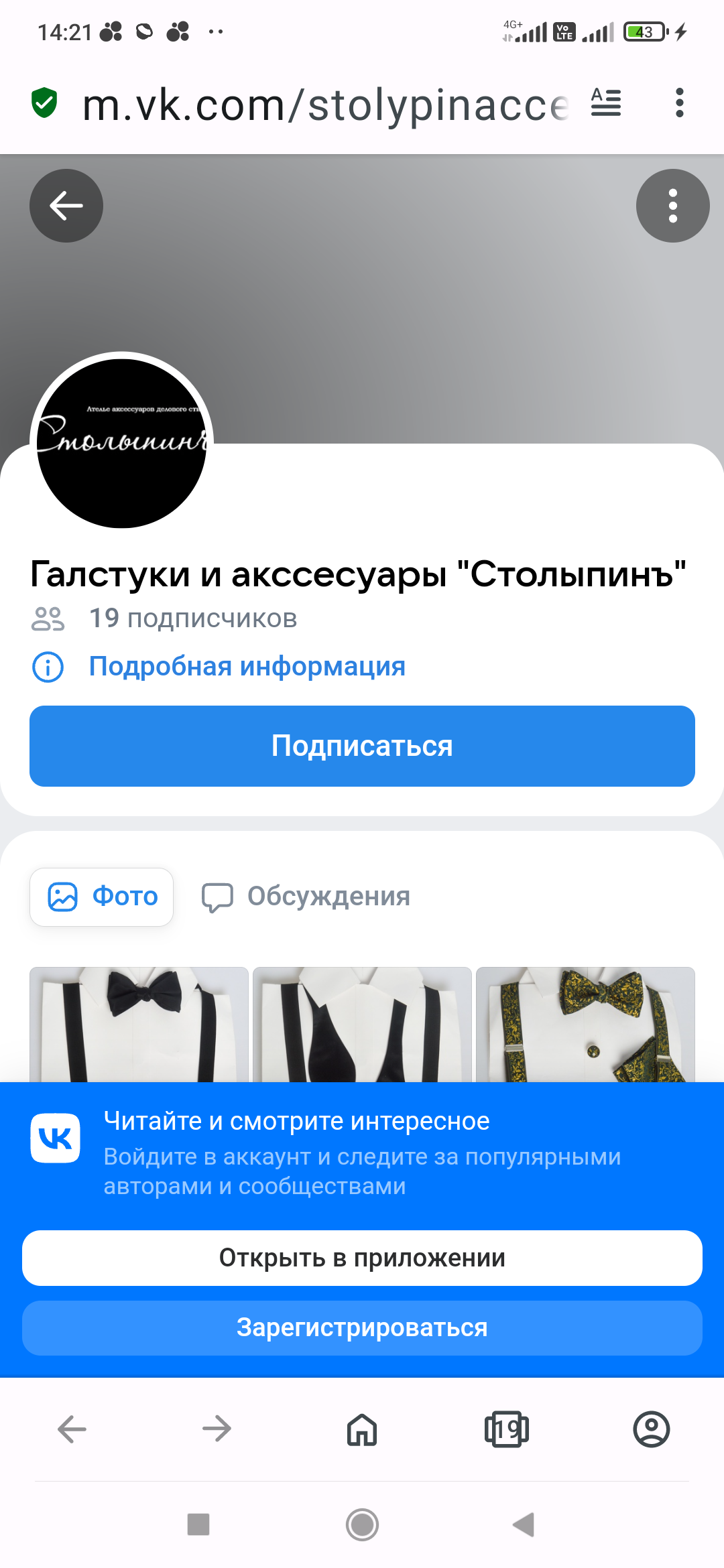
Task: Subscribe with the Подписаться button
Action: (x=362, y=746)
